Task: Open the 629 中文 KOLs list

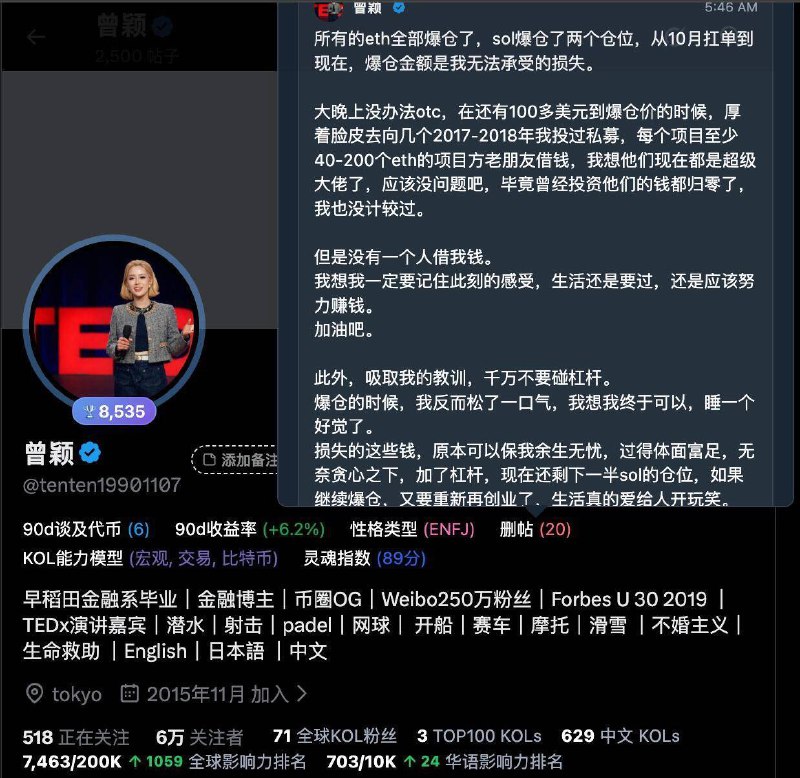Action: [x=620, y=737]
